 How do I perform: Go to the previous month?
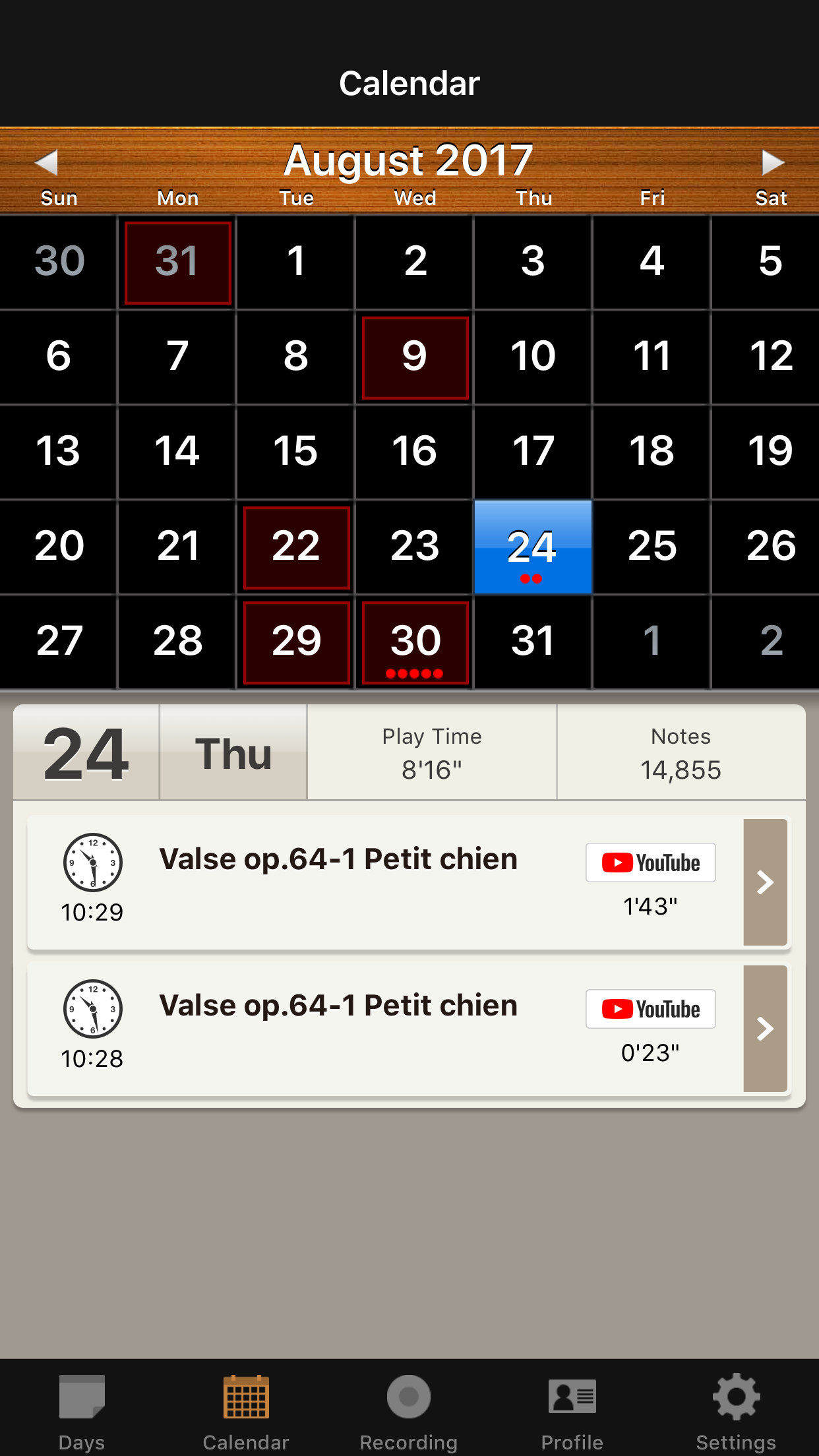(47, 162)
